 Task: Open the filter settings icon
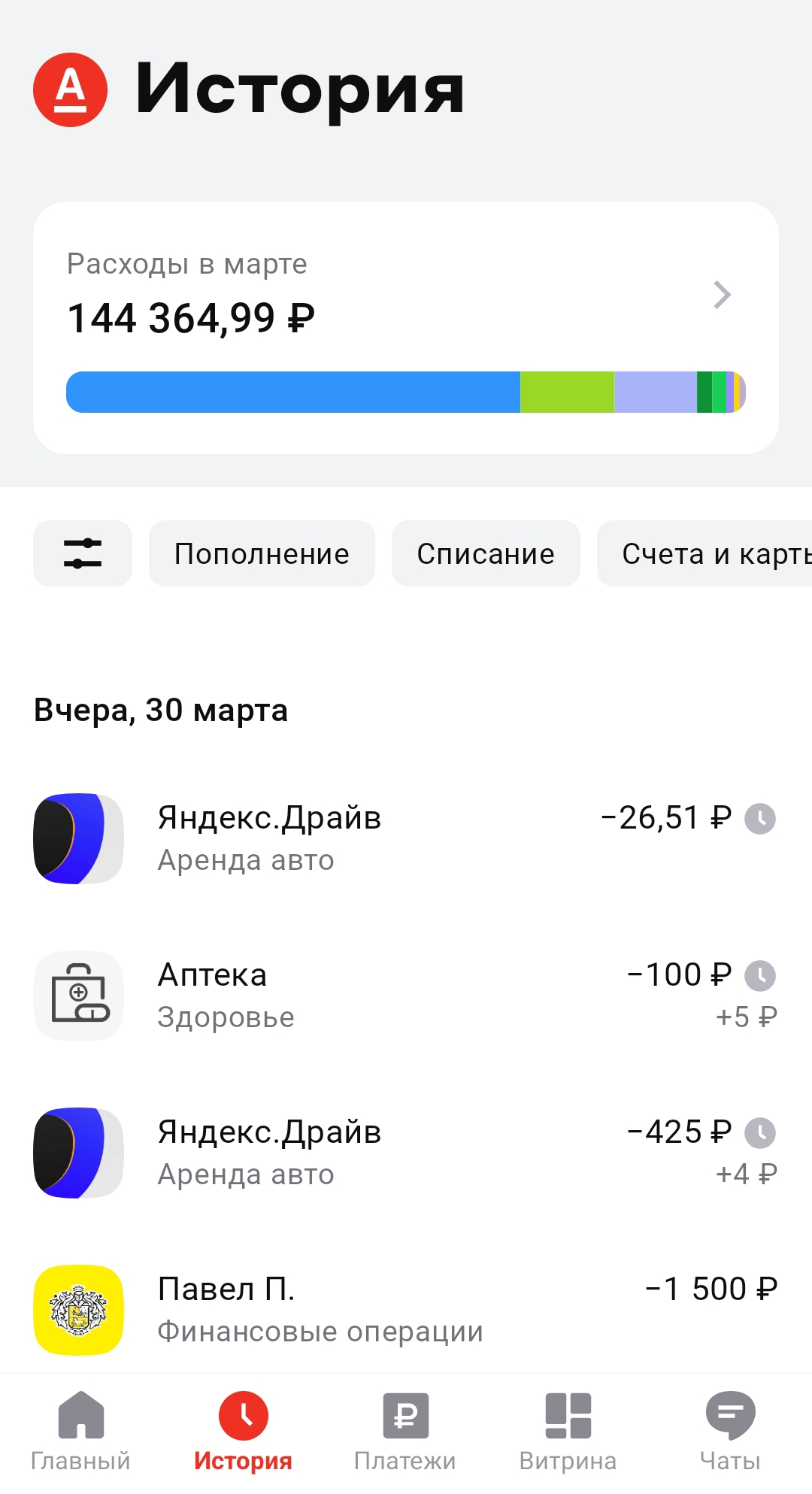click(83, 553)
